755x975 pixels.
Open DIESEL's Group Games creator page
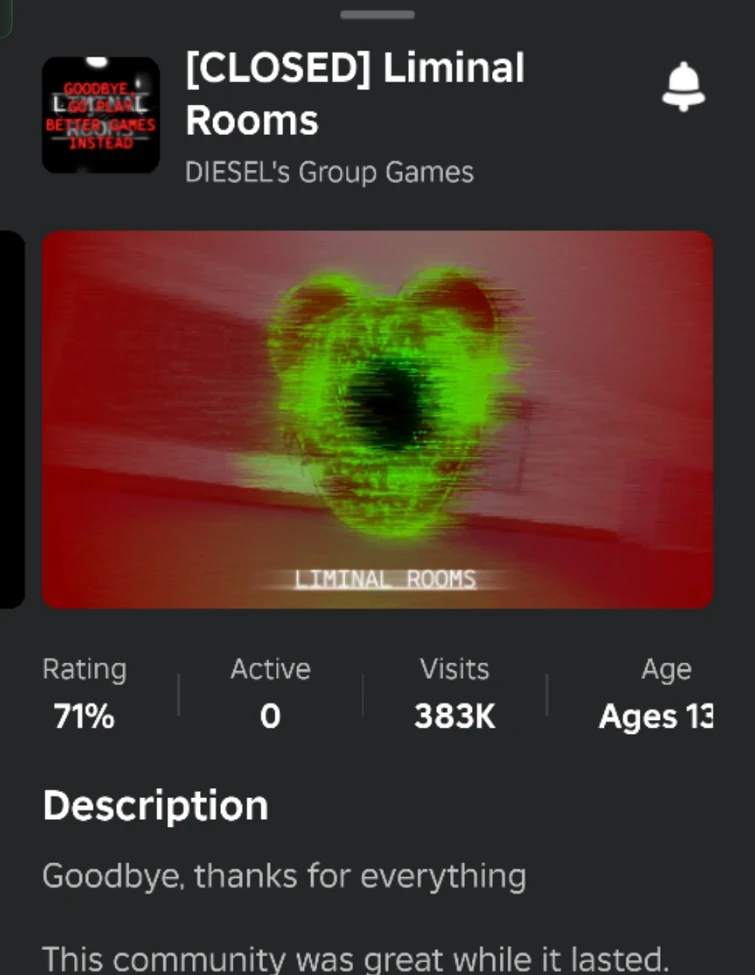pos(329,172)
